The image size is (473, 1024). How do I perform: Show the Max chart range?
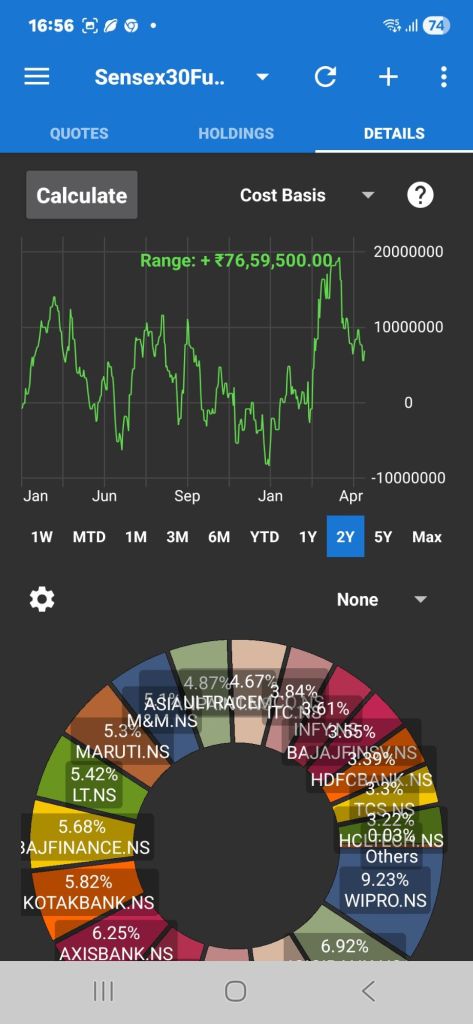(x=427, y=537)
